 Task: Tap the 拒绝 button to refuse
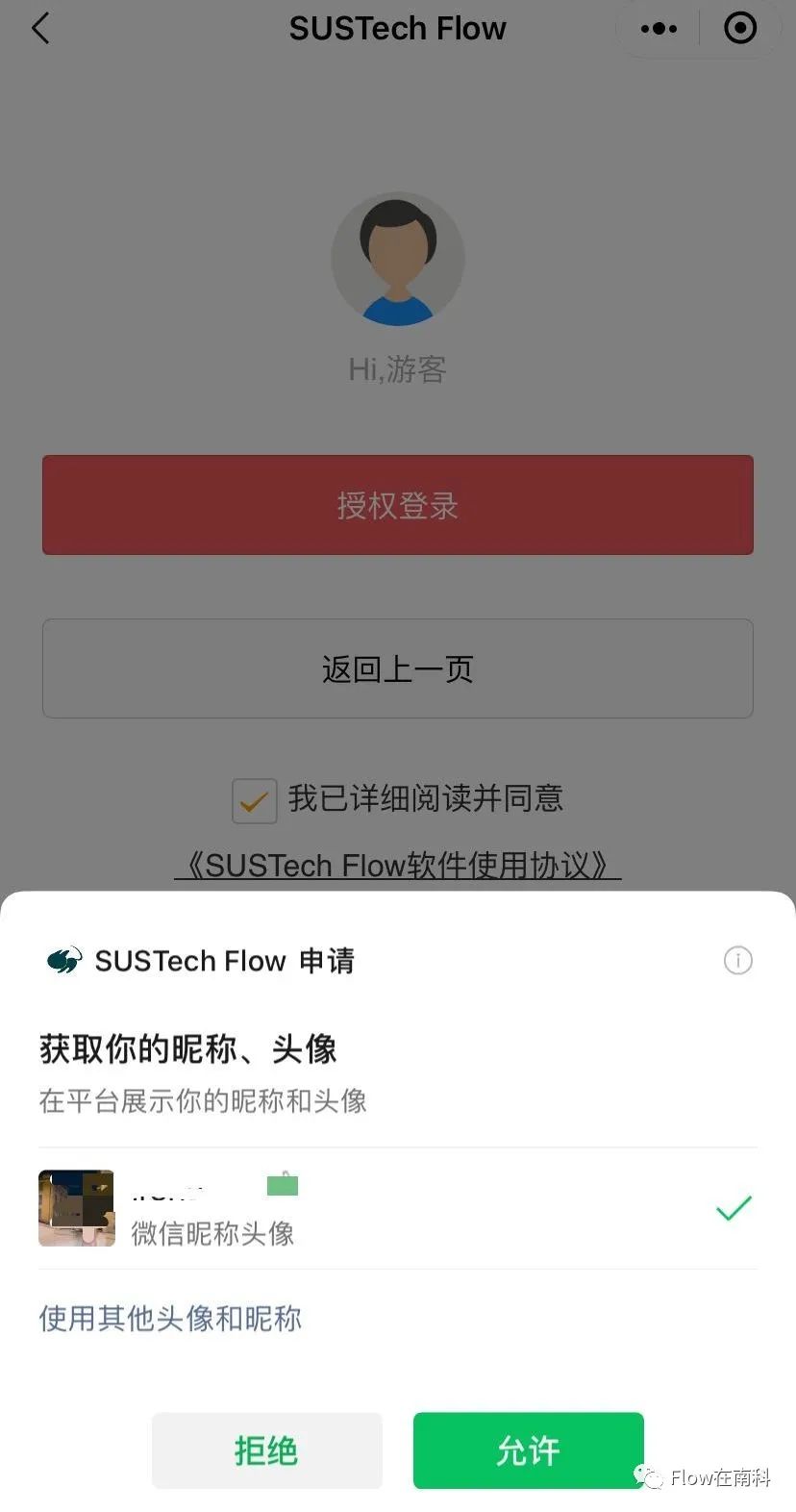266,1451
